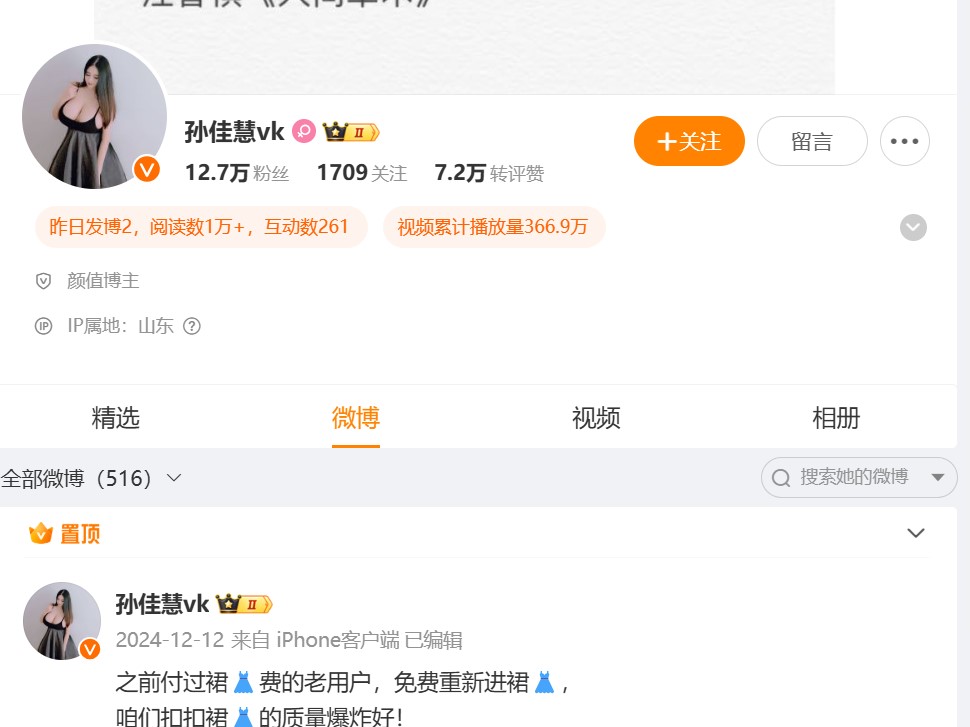The height and width of the screenshot is (727, 970).
Task: Switch to the 相册 tab
Action: coord(836,418)
